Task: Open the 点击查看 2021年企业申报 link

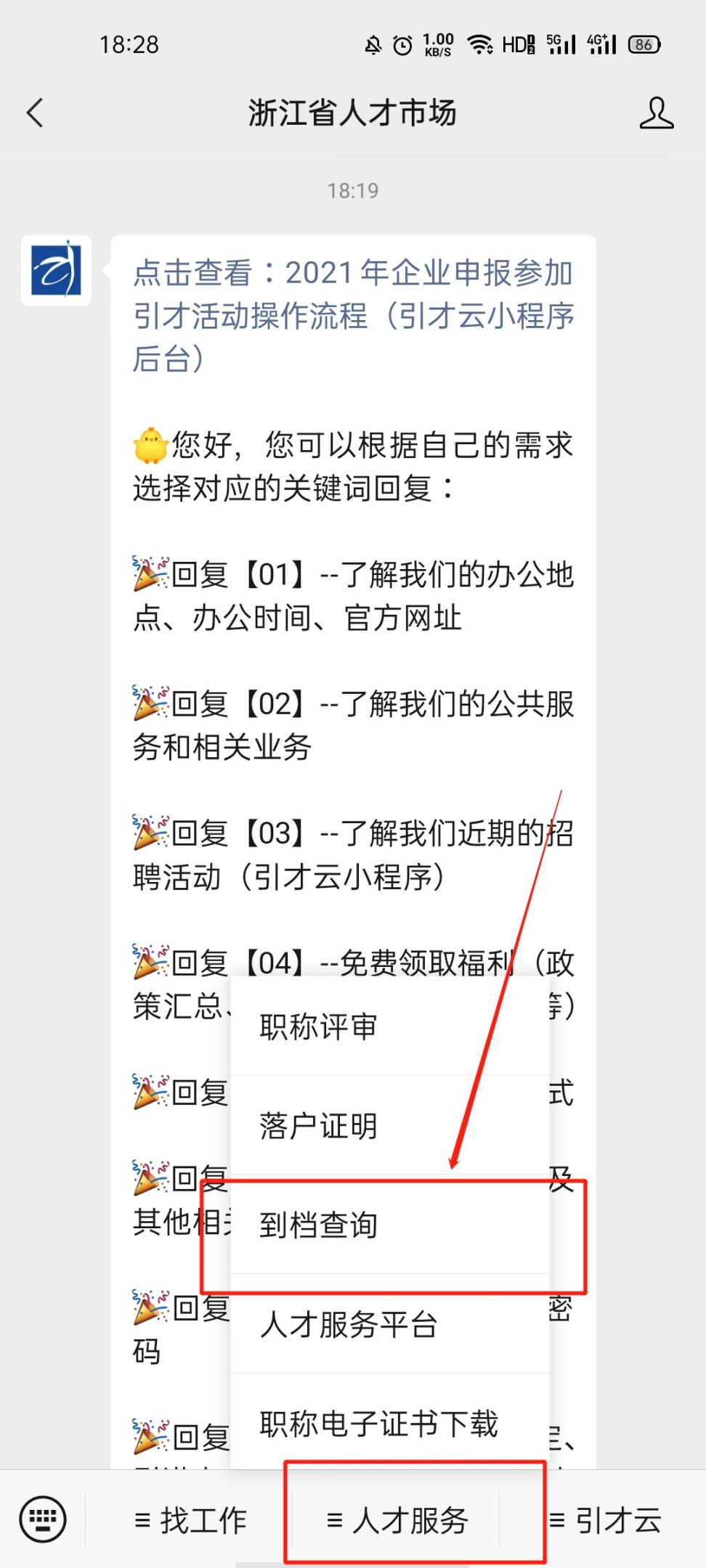Action: pos(353,316)
